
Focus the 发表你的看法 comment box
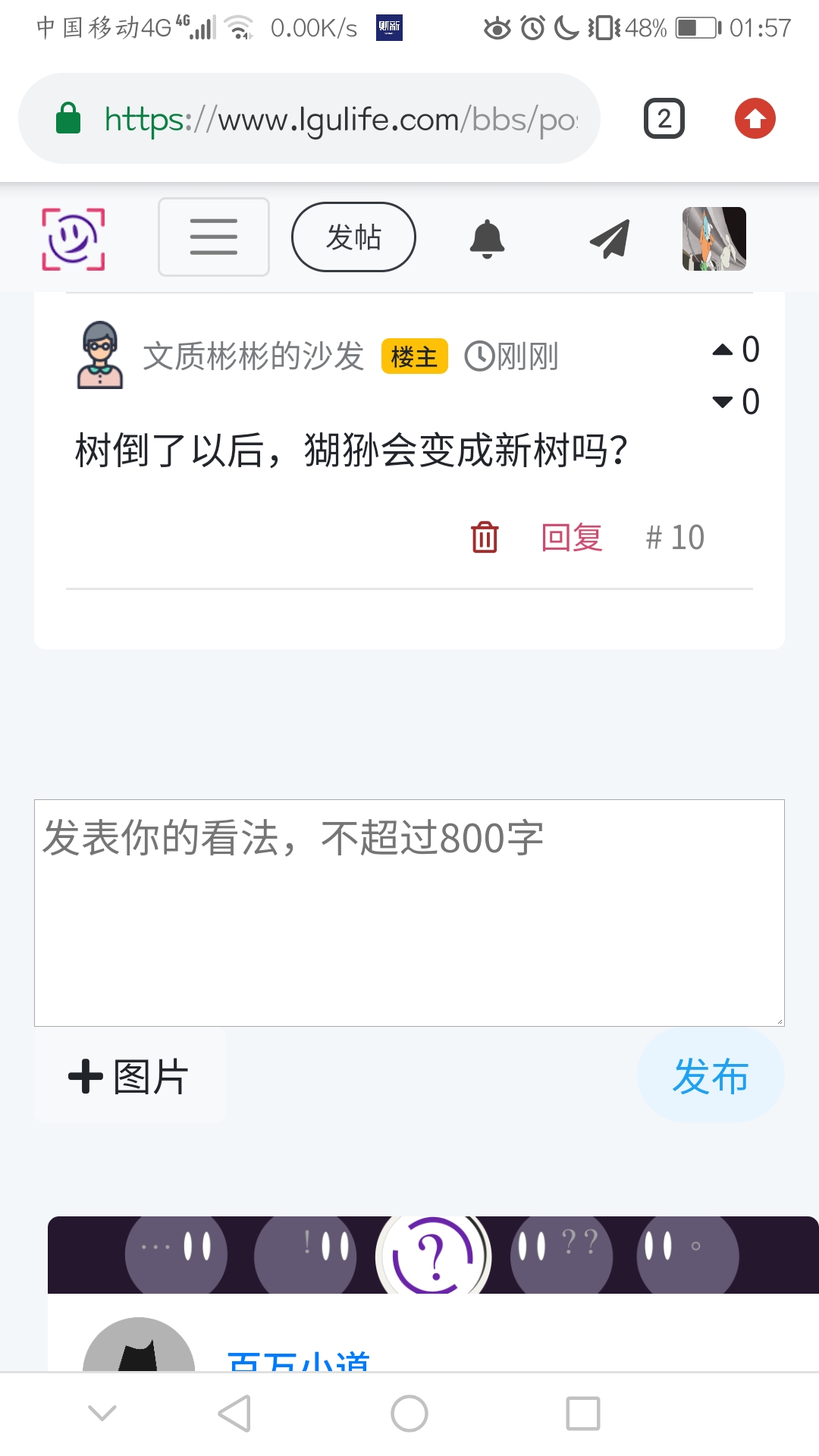pos(409,912)
